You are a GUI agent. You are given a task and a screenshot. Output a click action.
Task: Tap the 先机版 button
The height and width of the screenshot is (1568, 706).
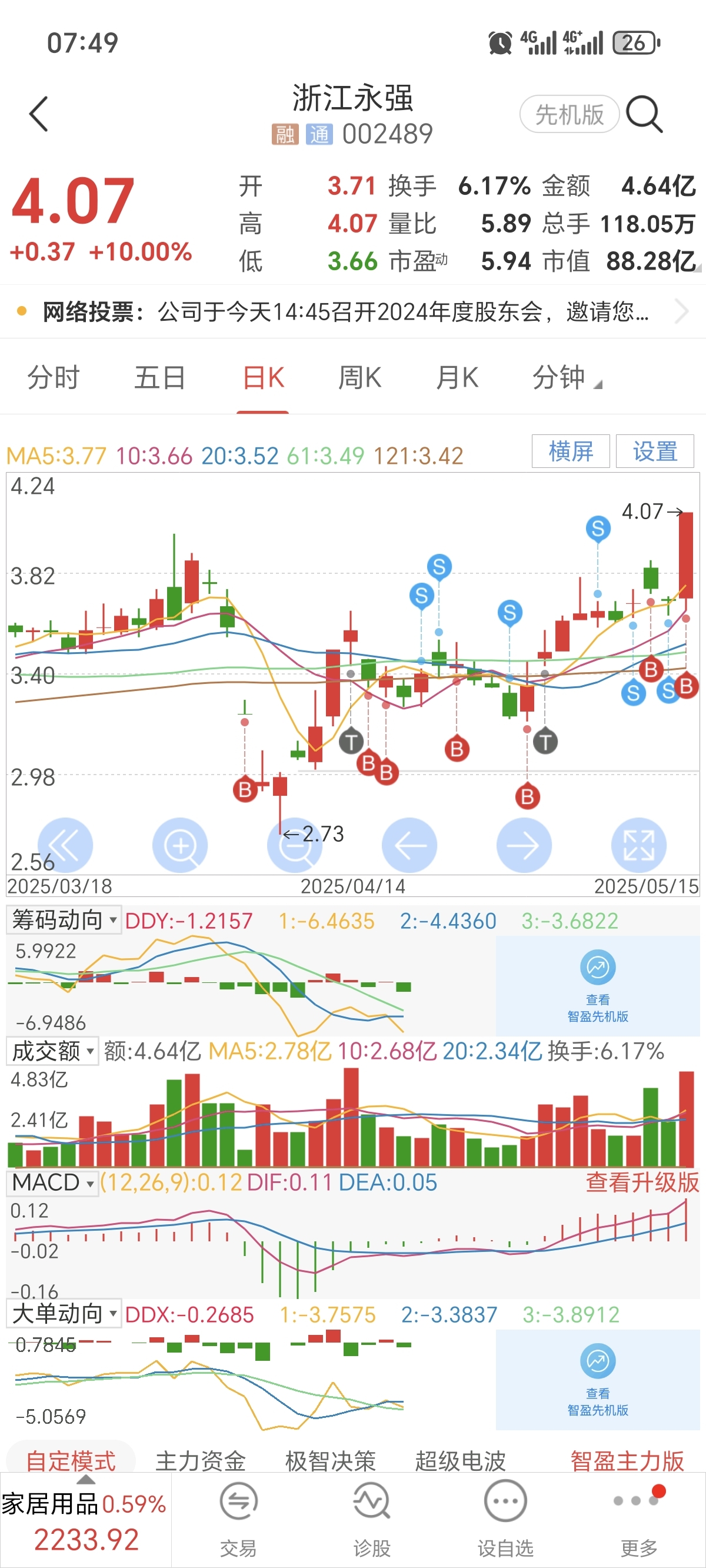coord(569,114)
